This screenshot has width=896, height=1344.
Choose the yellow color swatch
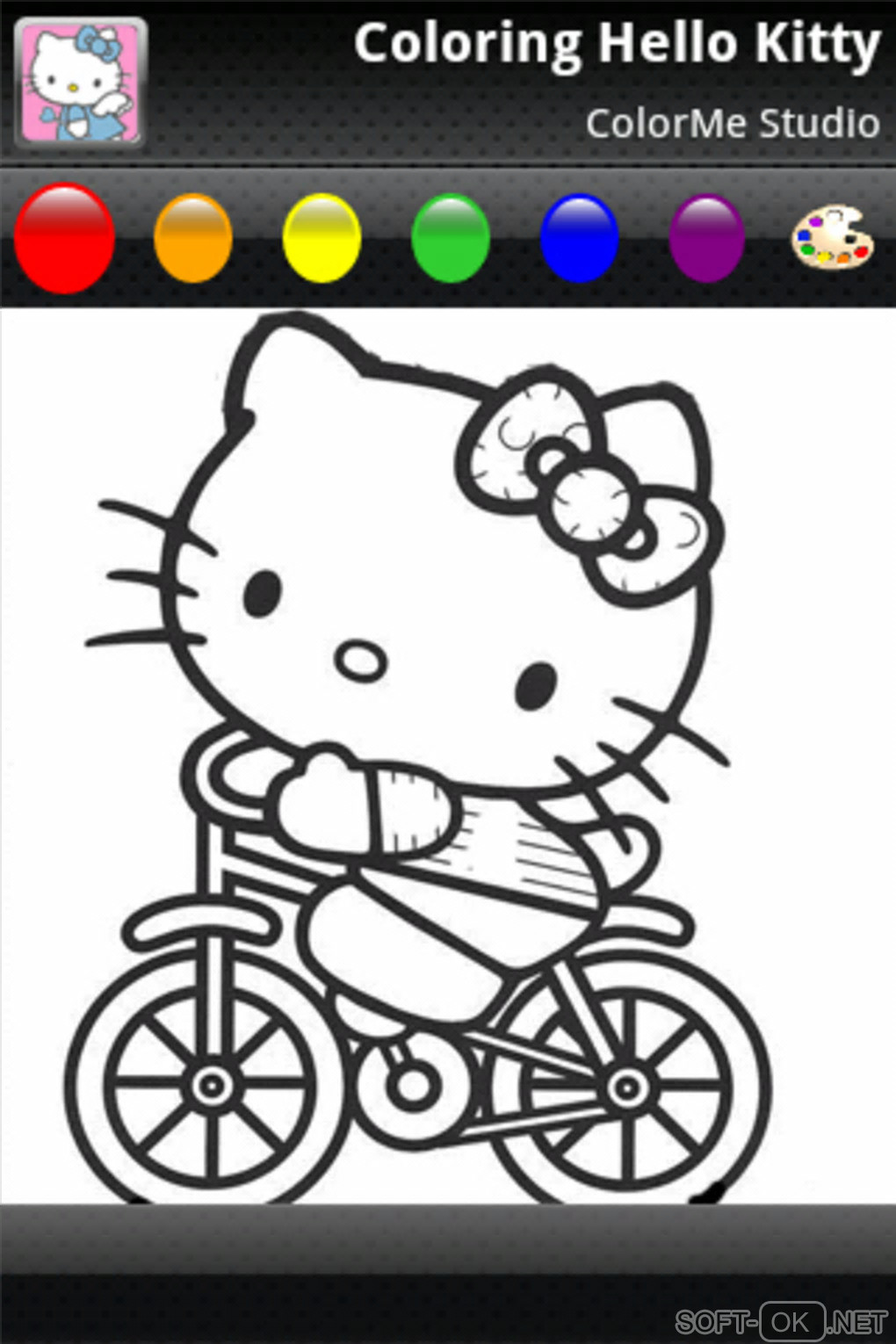(x=322, y=238)
